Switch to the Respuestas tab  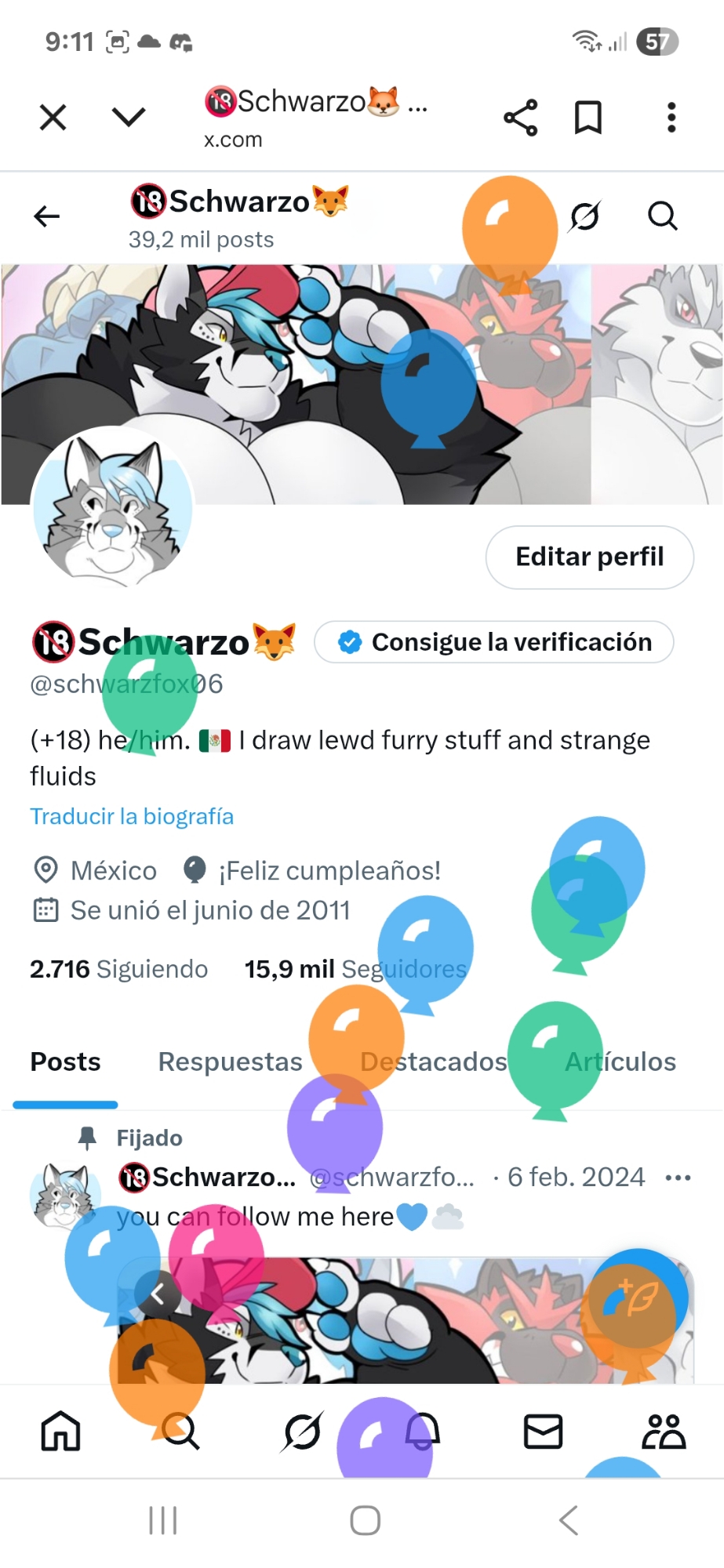point(230,1062)
